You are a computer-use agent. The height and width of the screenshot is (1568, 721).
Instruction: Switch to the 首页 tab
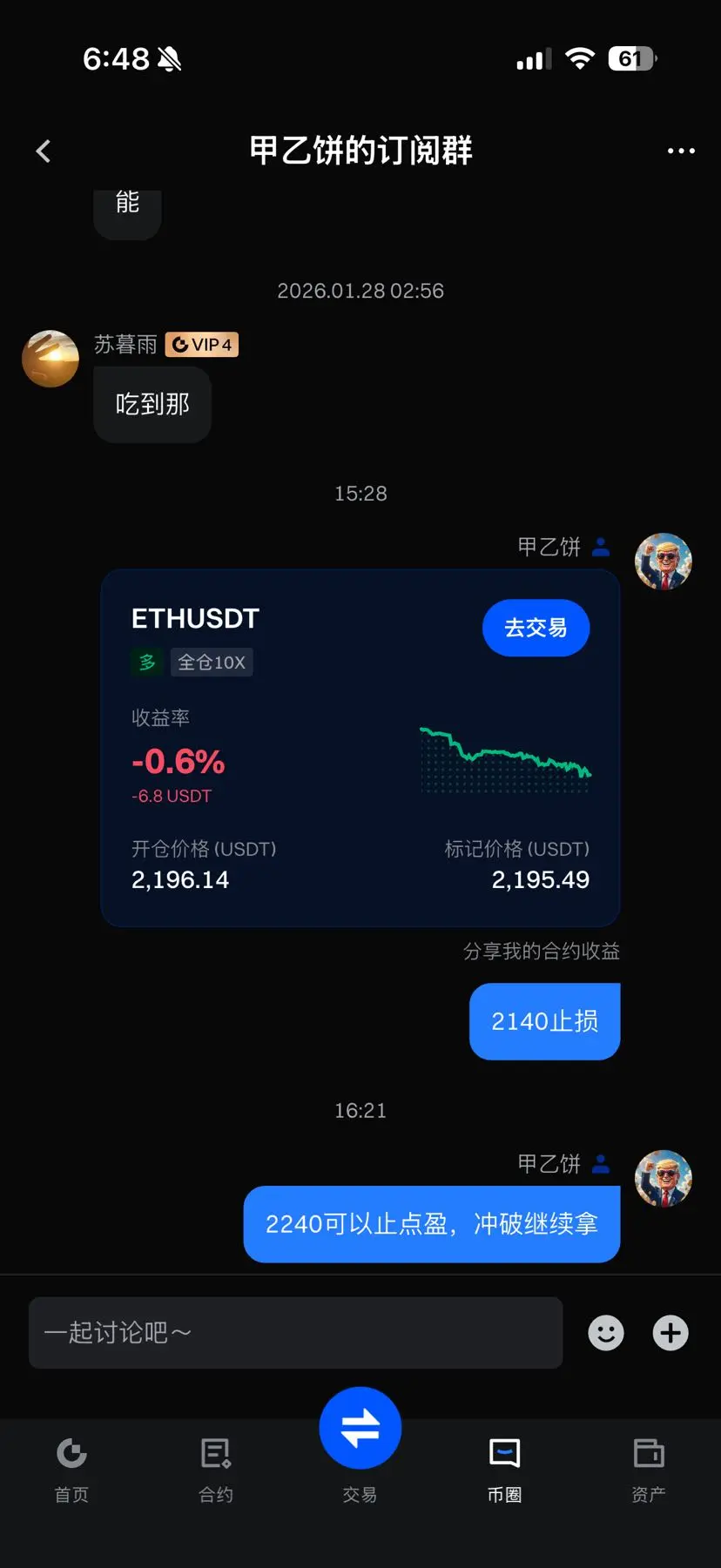(71, 1468)
